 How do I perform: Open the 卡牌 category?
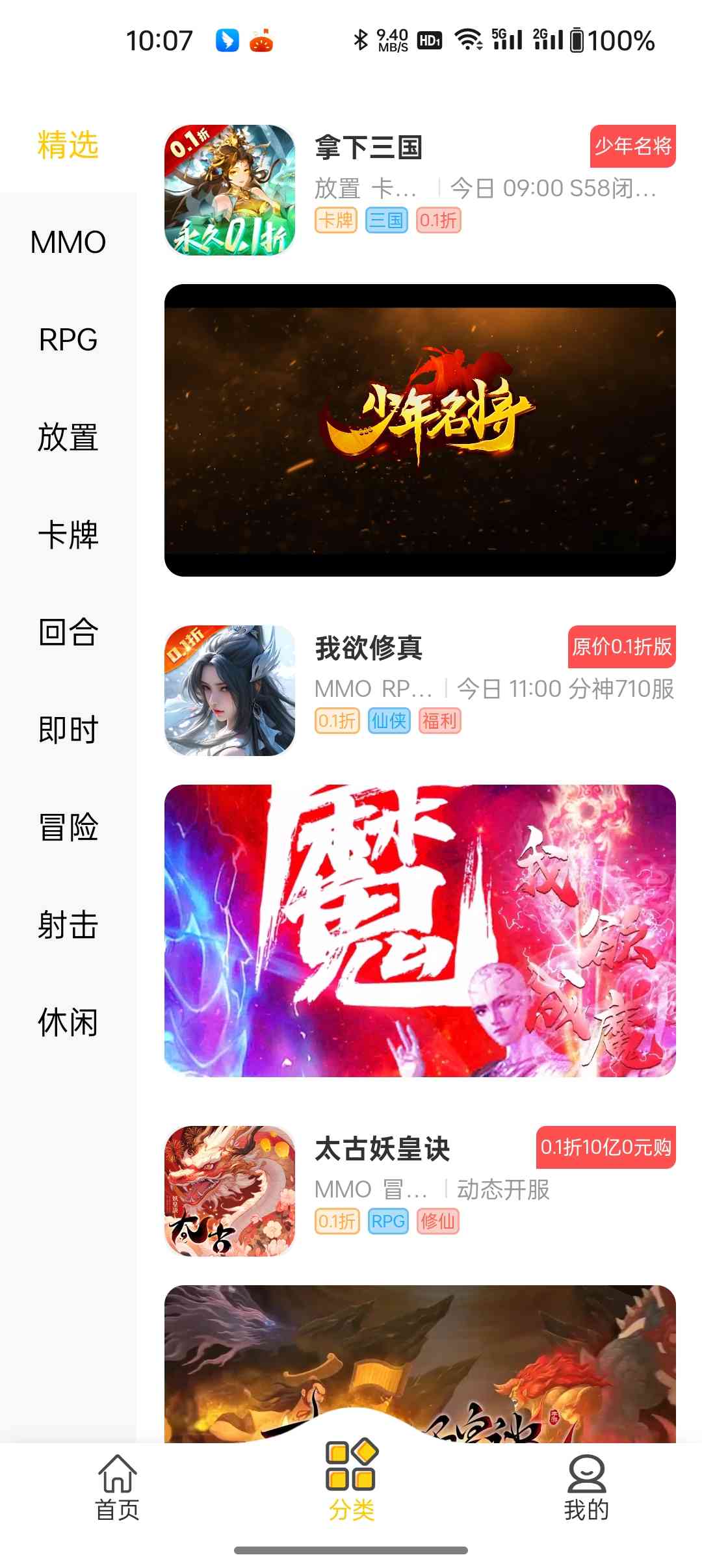click(x=68, y=534)
